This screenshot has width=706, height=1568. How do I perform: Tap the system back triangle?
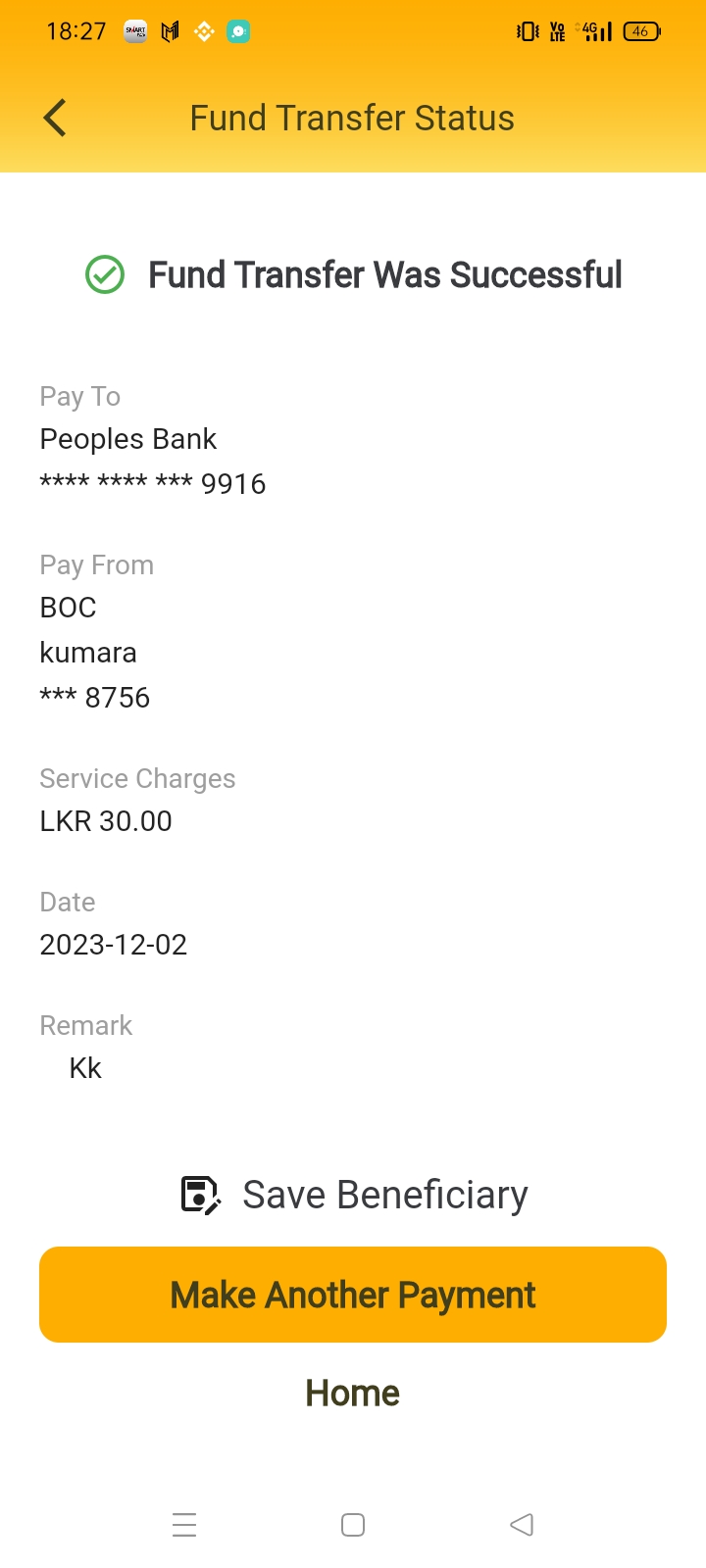[522, 1525]
